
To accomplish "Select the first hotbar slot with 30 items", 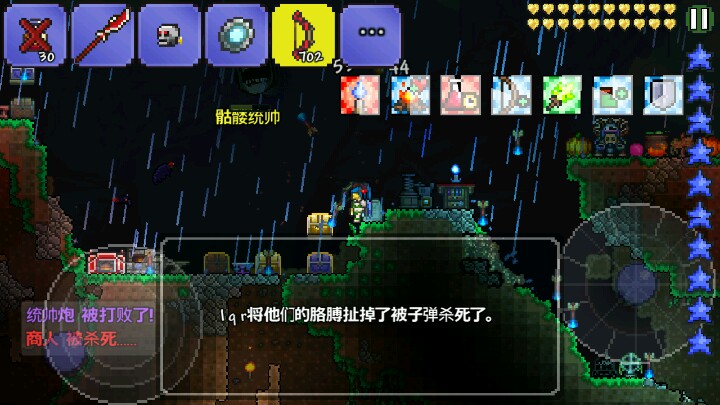I will coord(37,35).
